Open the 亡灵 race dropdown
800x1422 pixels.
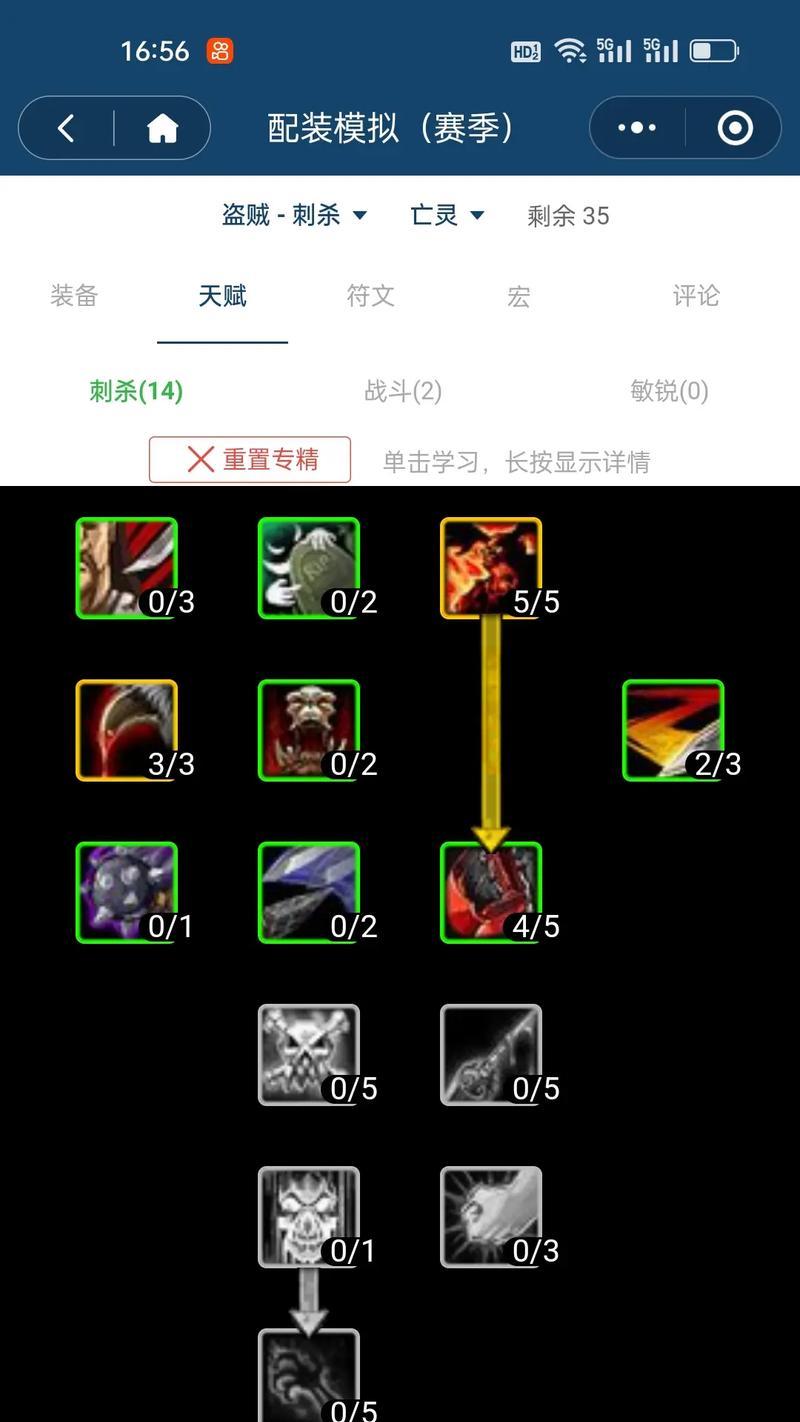447,215
